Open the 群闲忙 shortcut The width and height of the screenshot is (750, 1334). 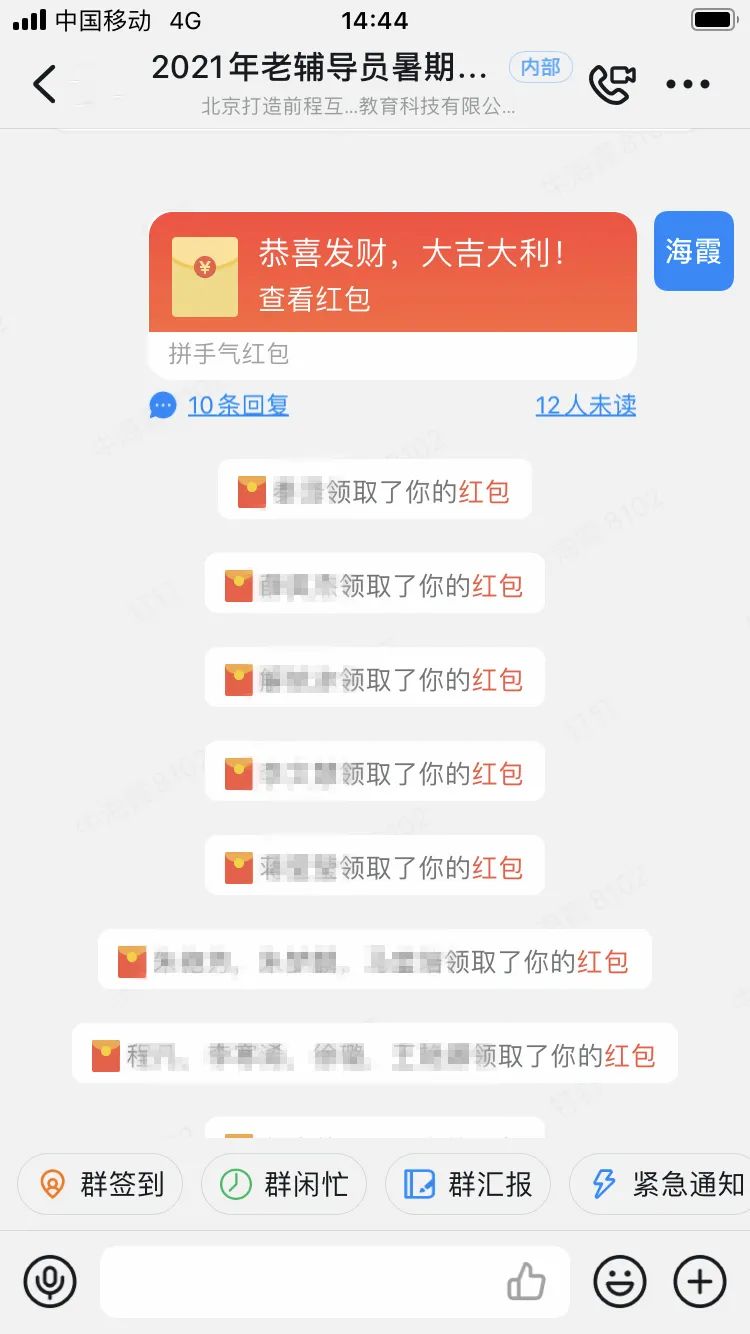[x=284, y=1185]
